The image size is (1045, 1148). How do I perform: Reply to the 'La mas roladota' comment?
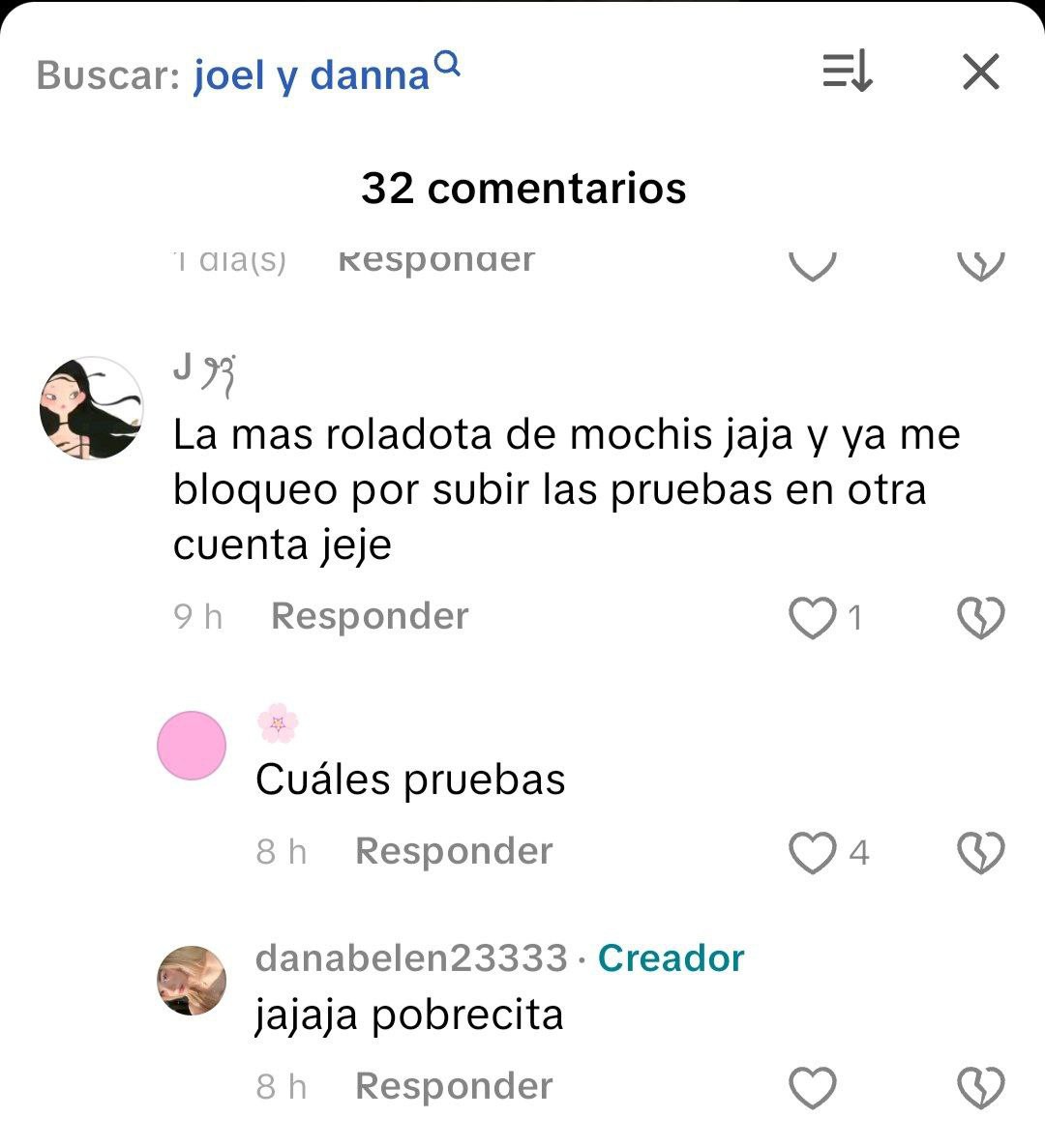[x=370, y=616]
